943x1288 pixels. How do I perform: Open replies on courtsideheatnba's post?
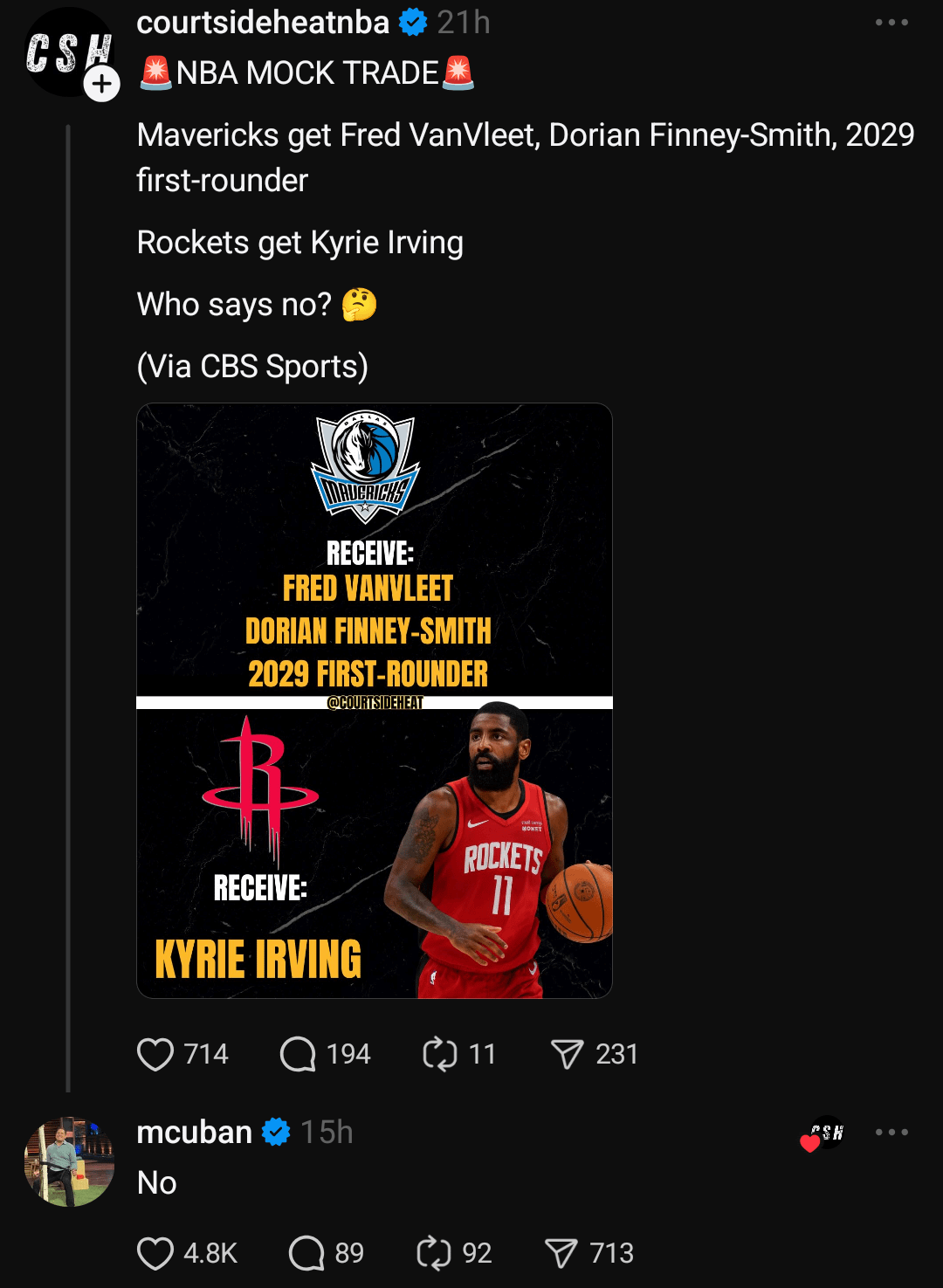pyautogui.click(x=298, y=1054)
